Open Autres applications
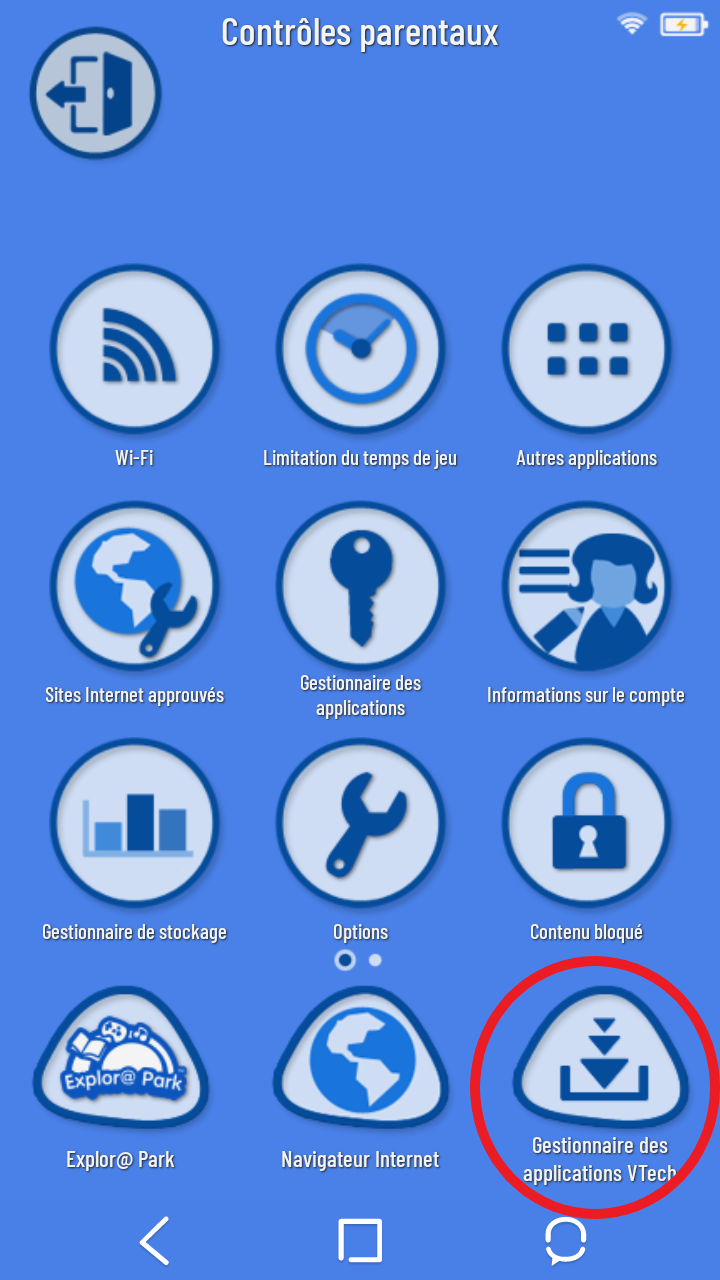 [x=587, y=348]
